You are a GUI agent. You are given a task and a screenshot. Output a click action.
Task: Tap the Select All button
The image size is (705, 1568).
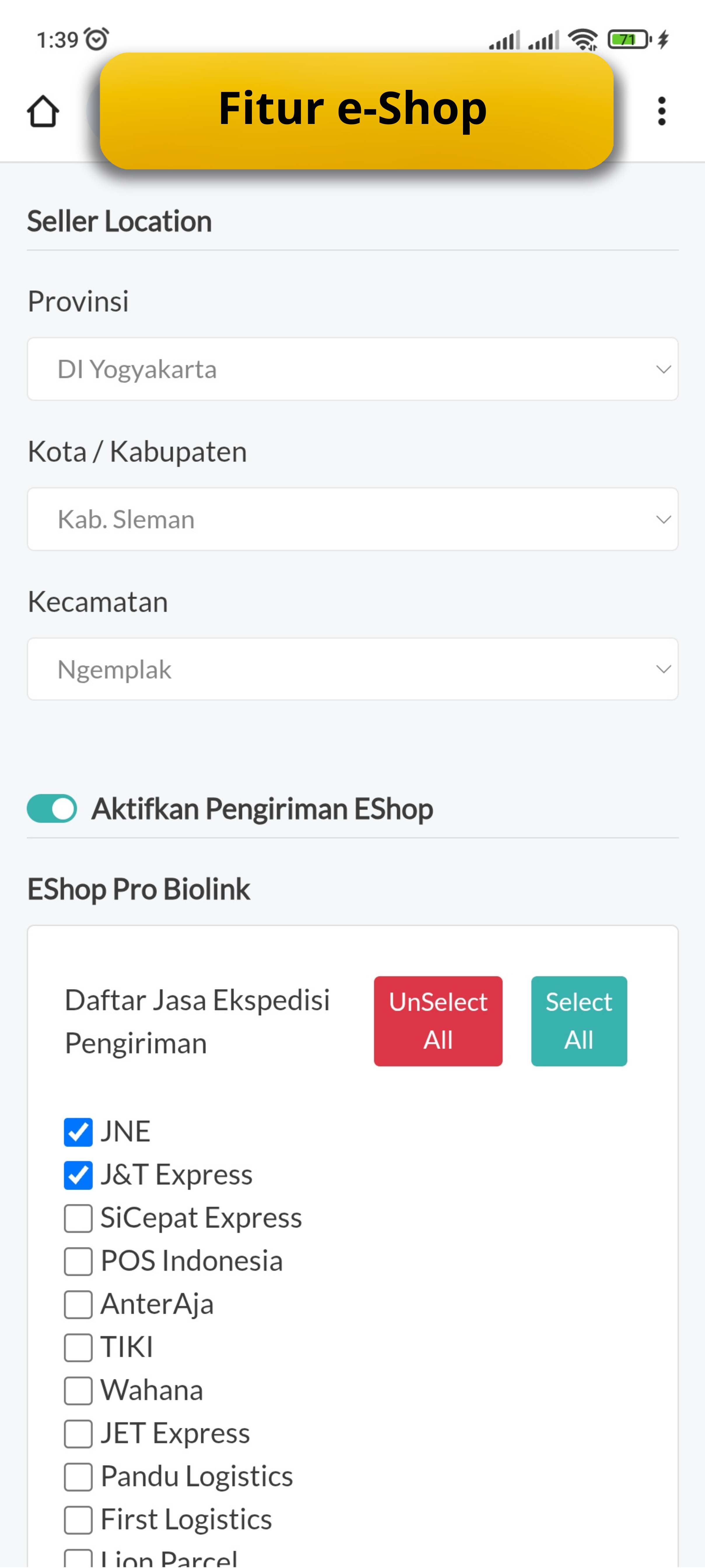tap(578, 1021)
